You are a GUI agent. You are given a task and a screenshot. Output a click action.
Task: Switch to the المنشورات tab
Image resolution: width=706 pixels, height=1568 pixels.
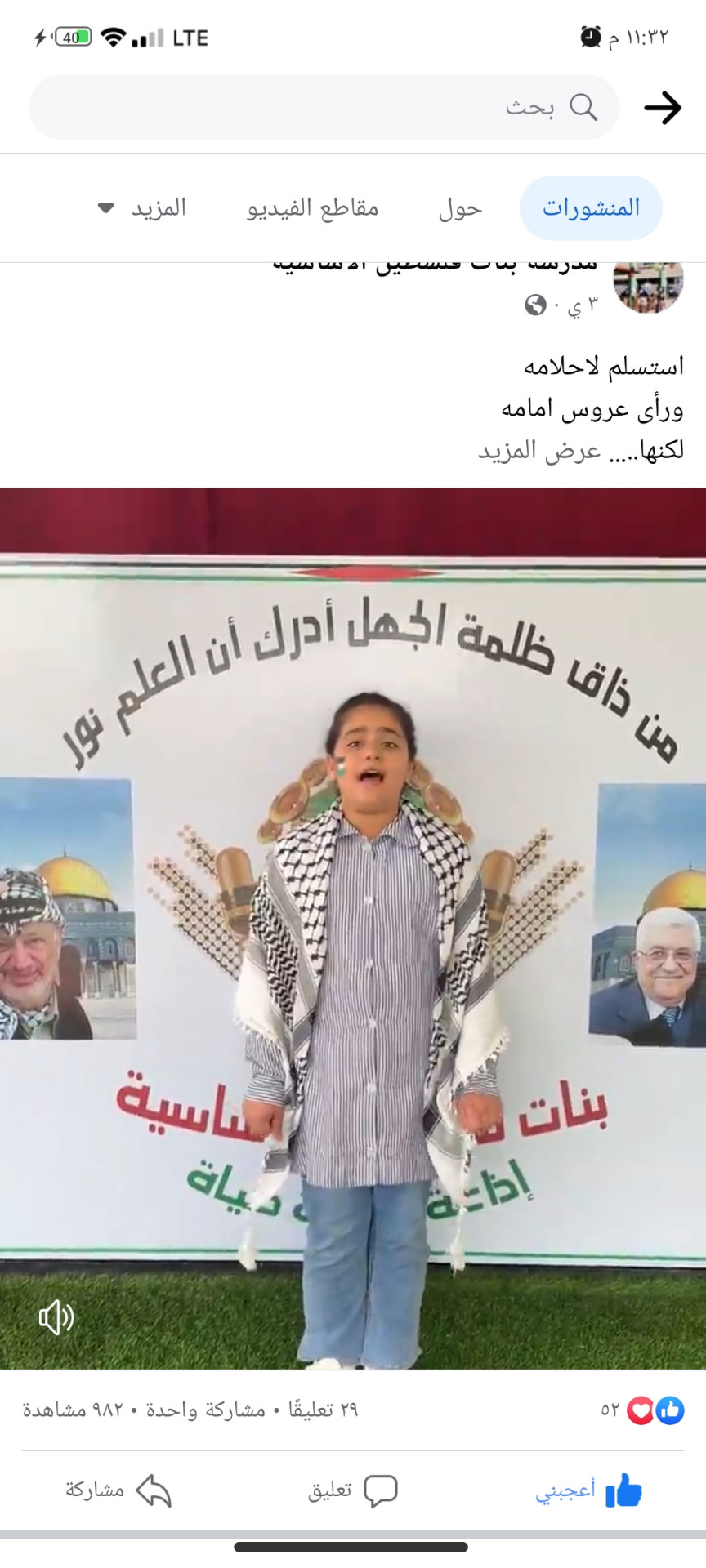click(x=591, y=208)
